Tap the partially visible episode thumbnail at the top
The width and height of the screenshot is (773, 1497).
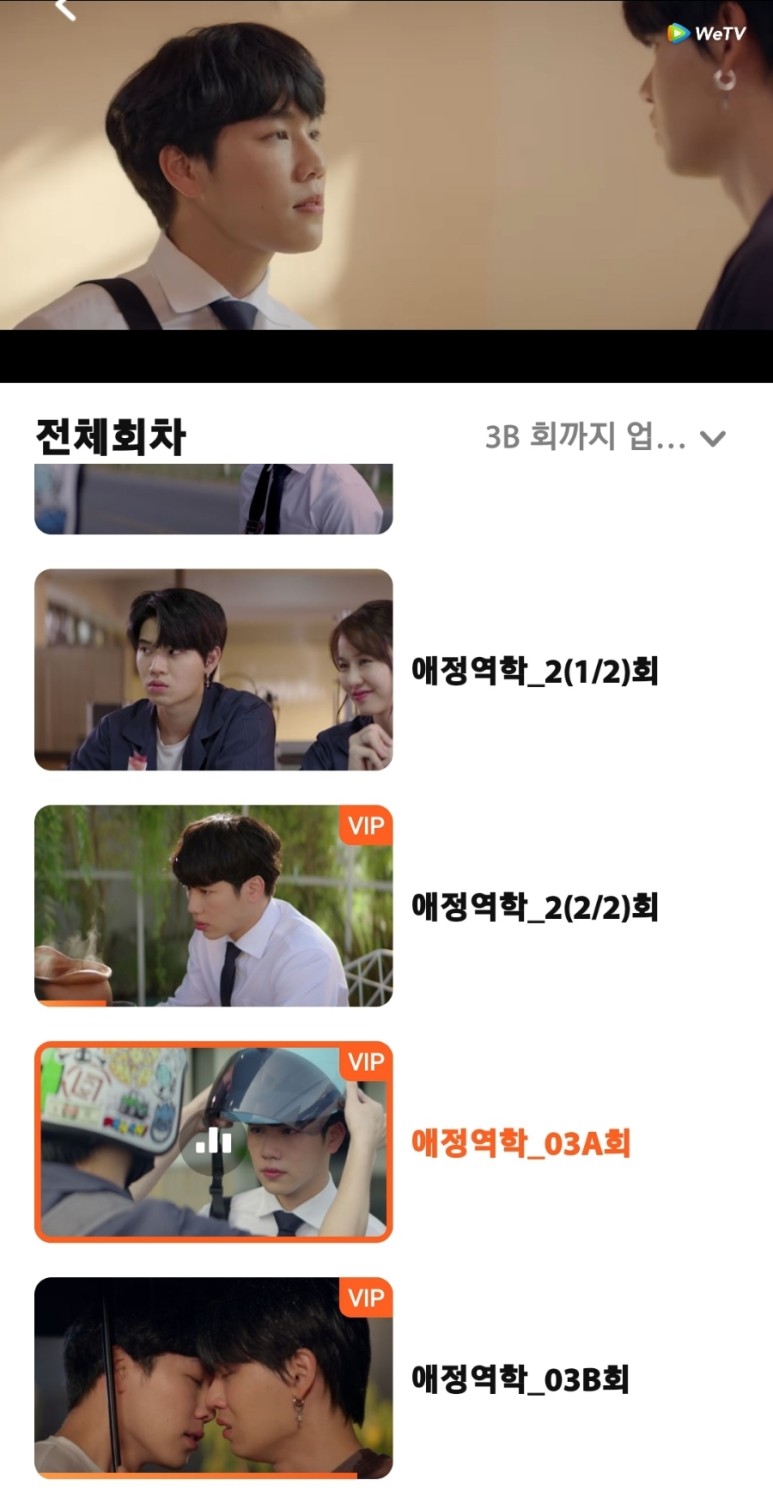tap(214, 498)
